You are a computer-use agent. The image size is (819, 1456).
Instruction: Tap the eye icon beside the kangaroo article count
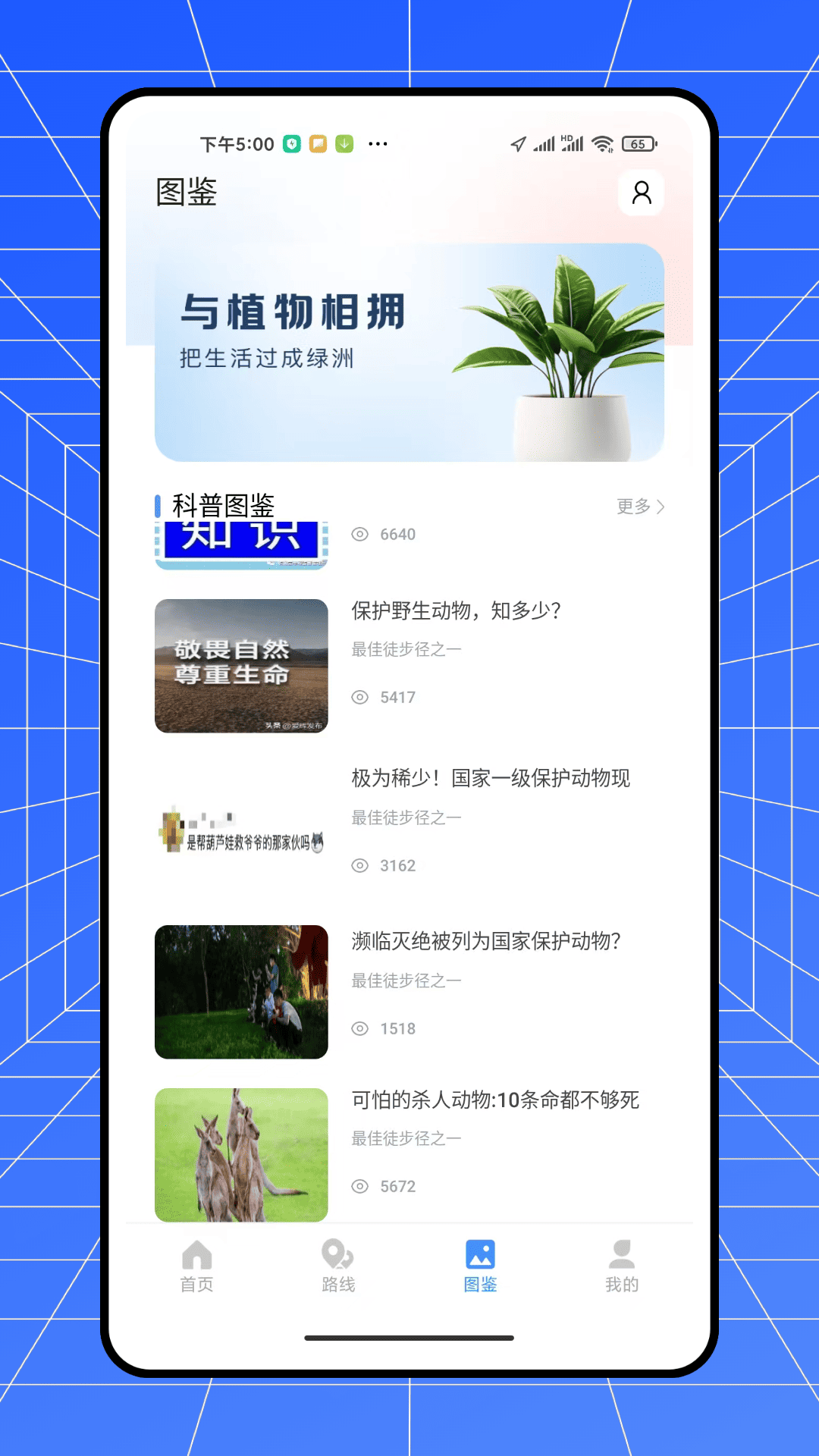pyautogui.click(x=359, y=1186)
